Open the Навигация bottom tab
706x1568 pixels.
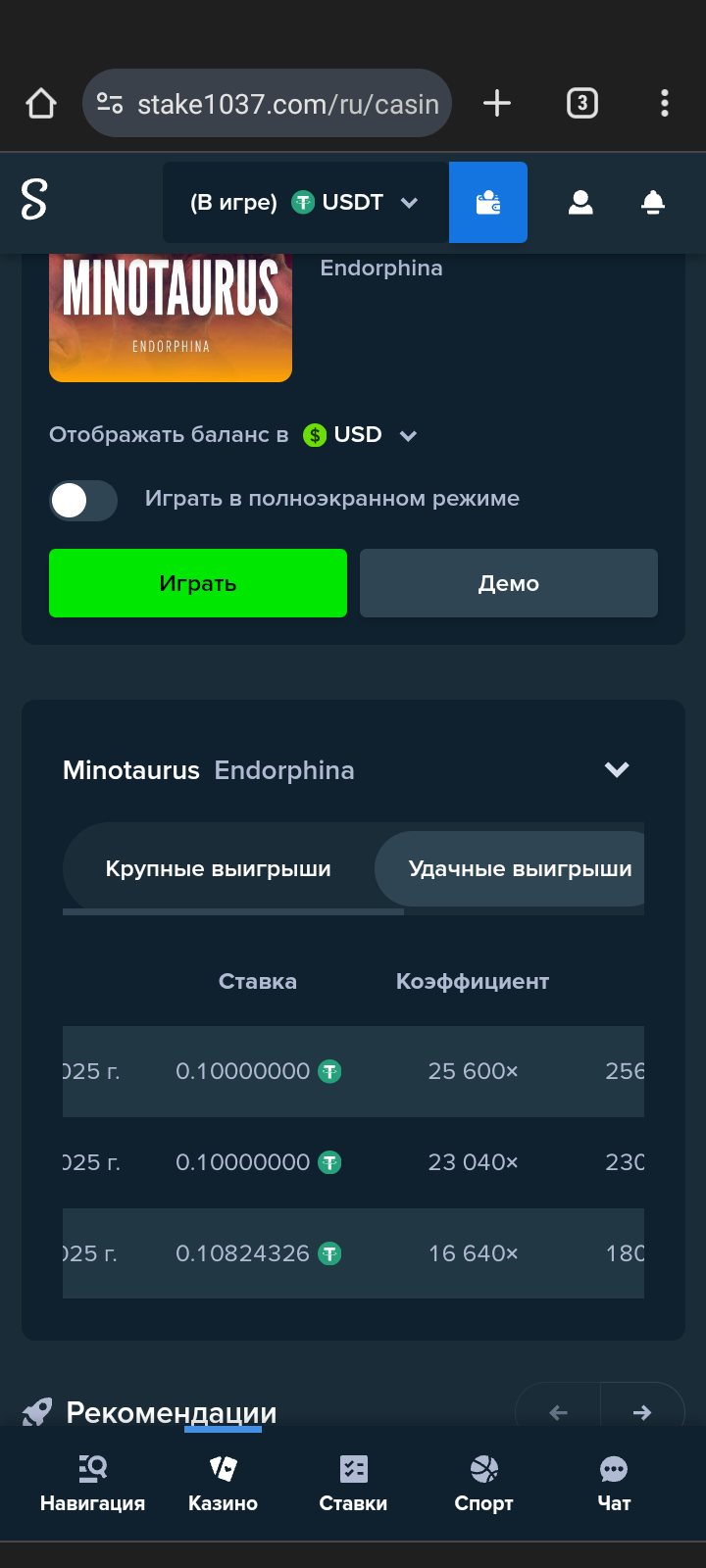click(x=92, y=1483)
